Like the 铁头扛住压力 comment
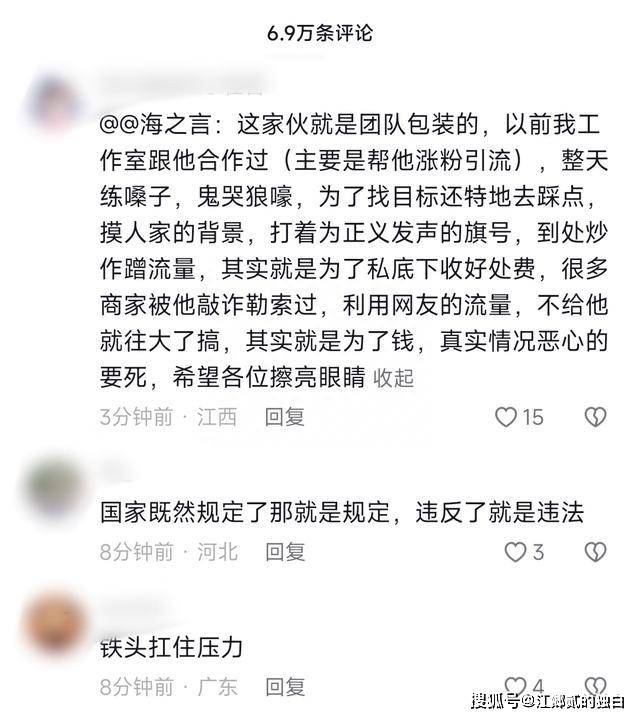The image size is (640, 718). (x=515, y=686)
